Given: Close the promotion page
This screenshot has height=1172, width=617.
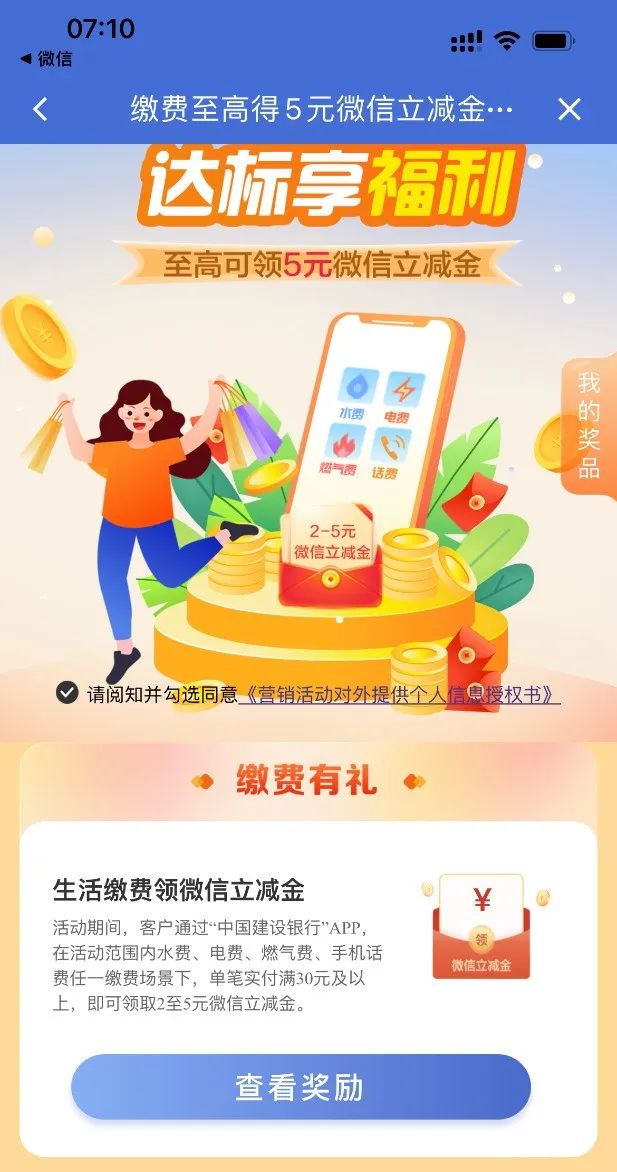Looking at the screenshot, I should click(569, 109).
